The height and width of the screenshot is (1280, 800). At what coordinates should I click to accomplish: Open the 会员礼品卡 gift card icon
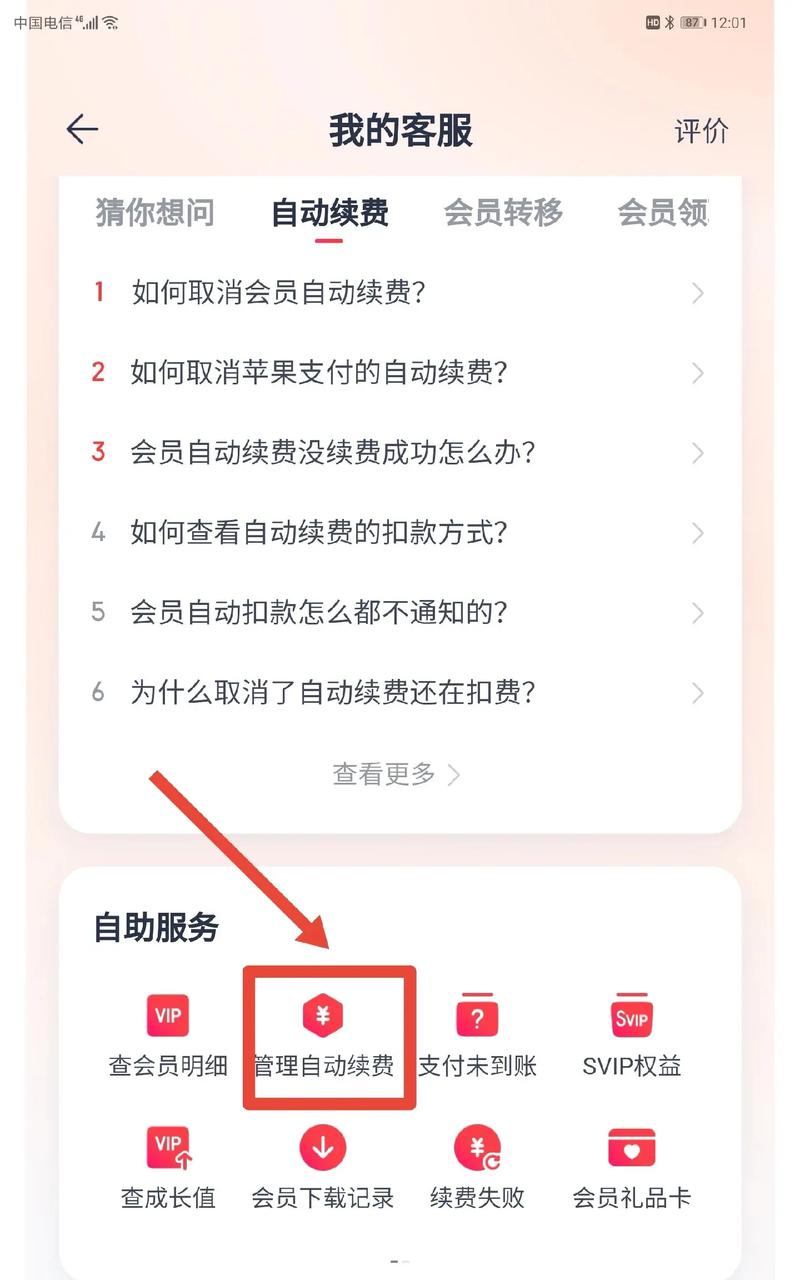coord(630,1165)
